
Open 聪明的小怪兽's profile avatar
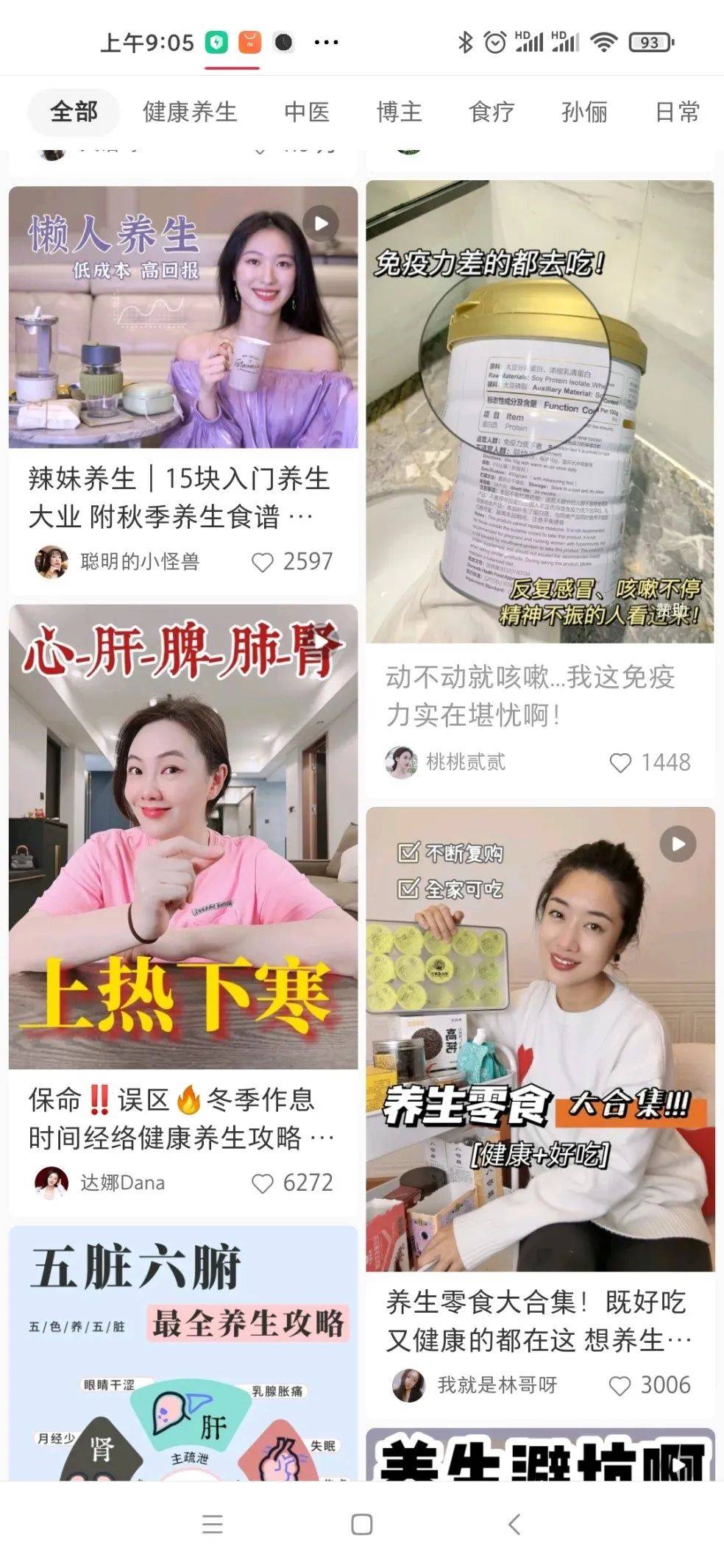click(x=52, y=560)
